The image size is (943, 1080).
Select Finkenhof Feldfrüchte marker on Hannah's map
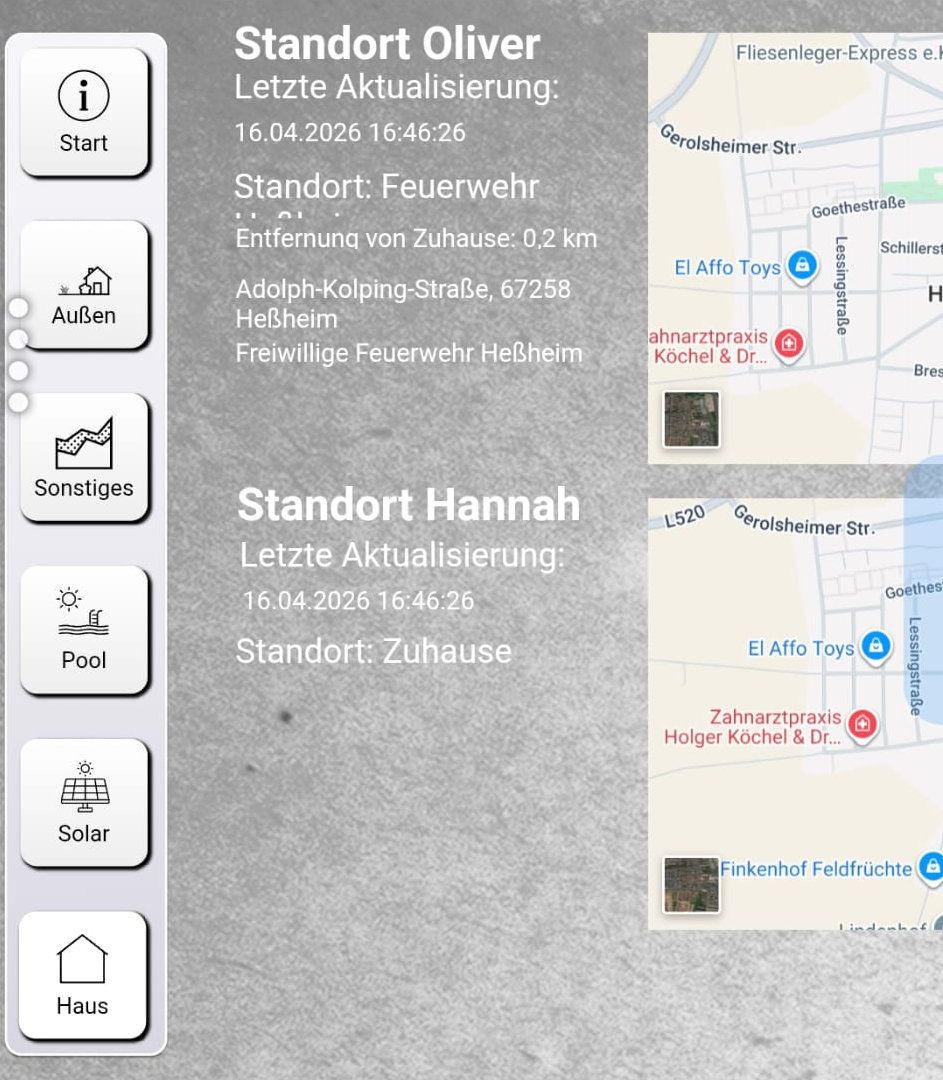tap(930, 867)
